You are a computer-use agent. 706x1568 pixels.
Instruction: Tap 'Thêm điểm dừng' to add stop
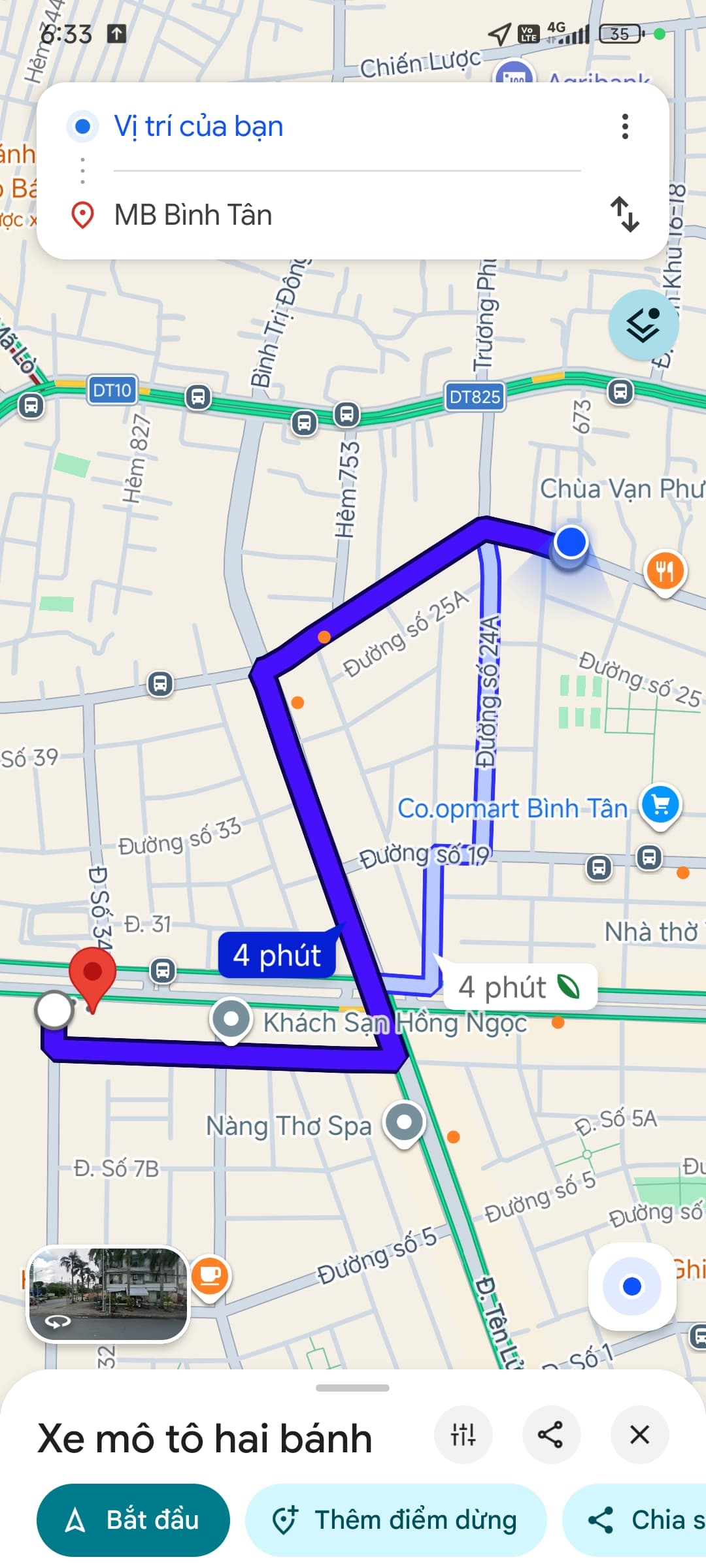[395, 1520]
